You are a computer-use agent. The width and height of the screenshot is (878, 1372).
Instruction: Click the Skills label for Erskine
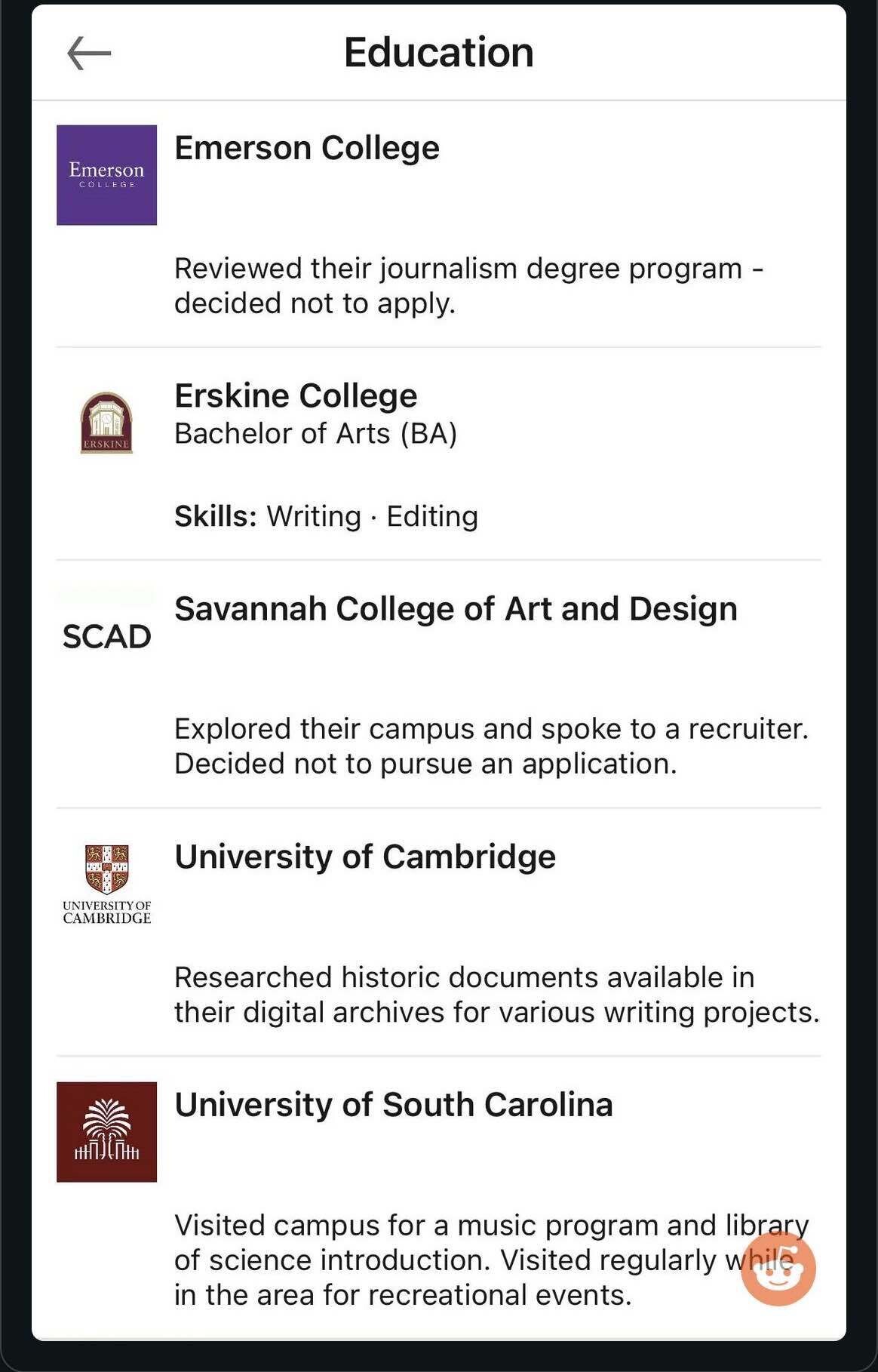213,516
